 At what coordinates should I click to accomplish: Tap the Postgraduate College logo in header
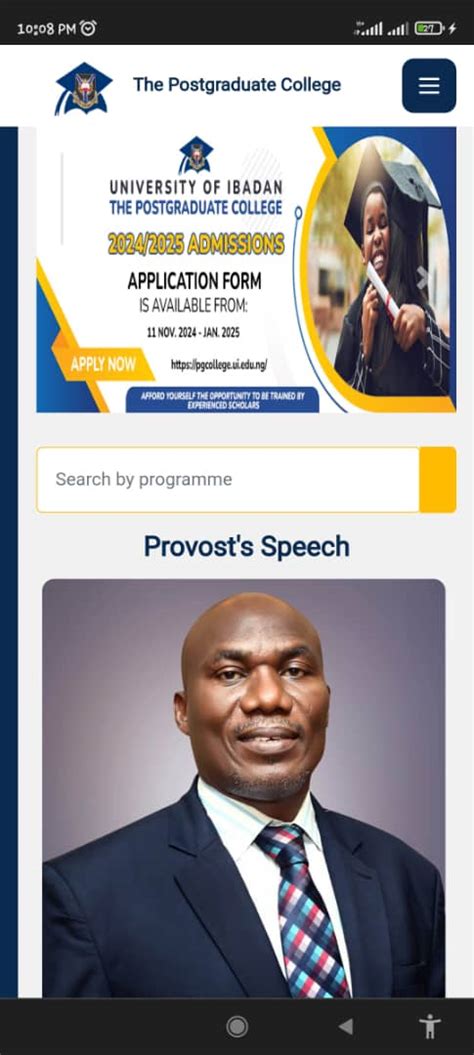click(x=83, y=88)
